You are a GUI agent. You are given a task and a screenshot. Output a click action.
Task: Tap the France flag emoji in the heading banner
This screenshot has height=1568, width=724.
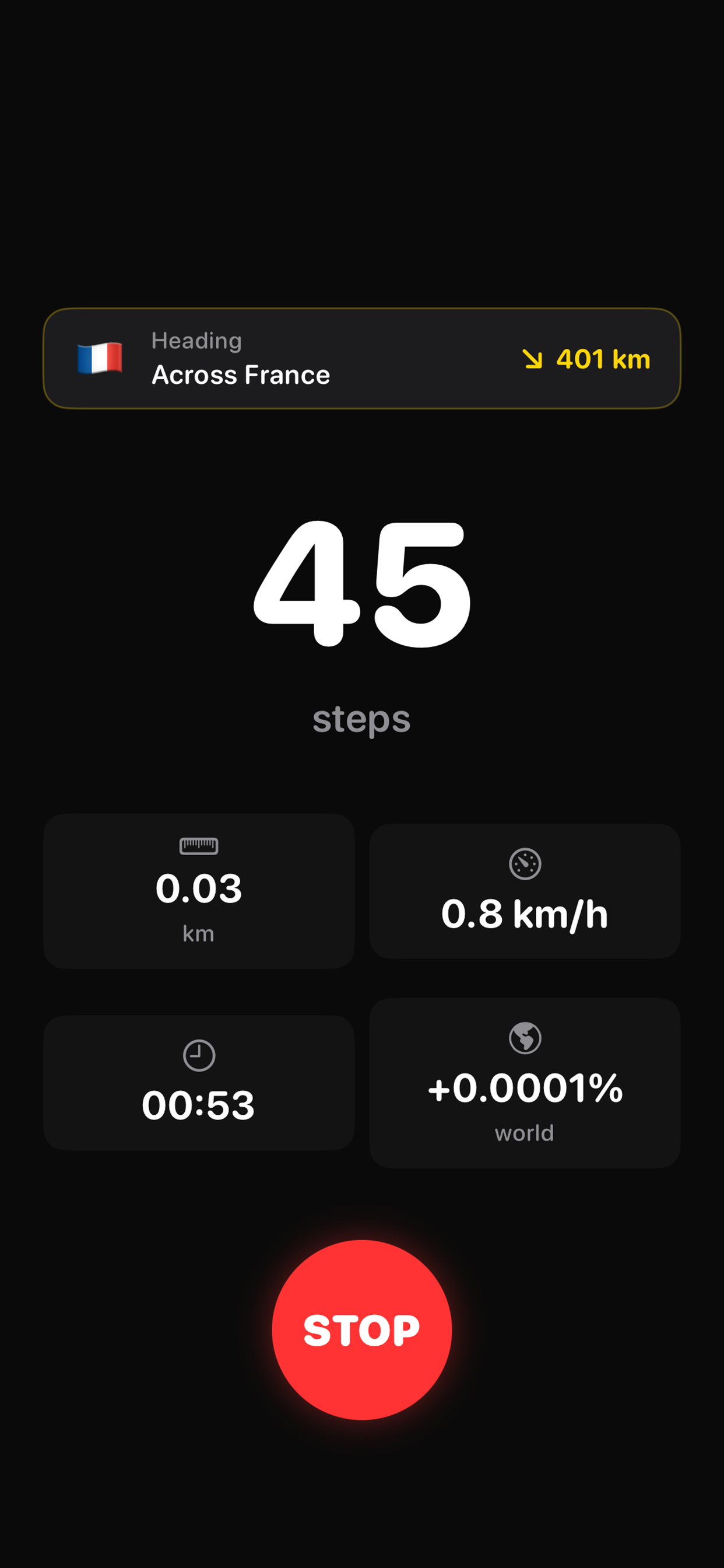click(x=100, y=359)
